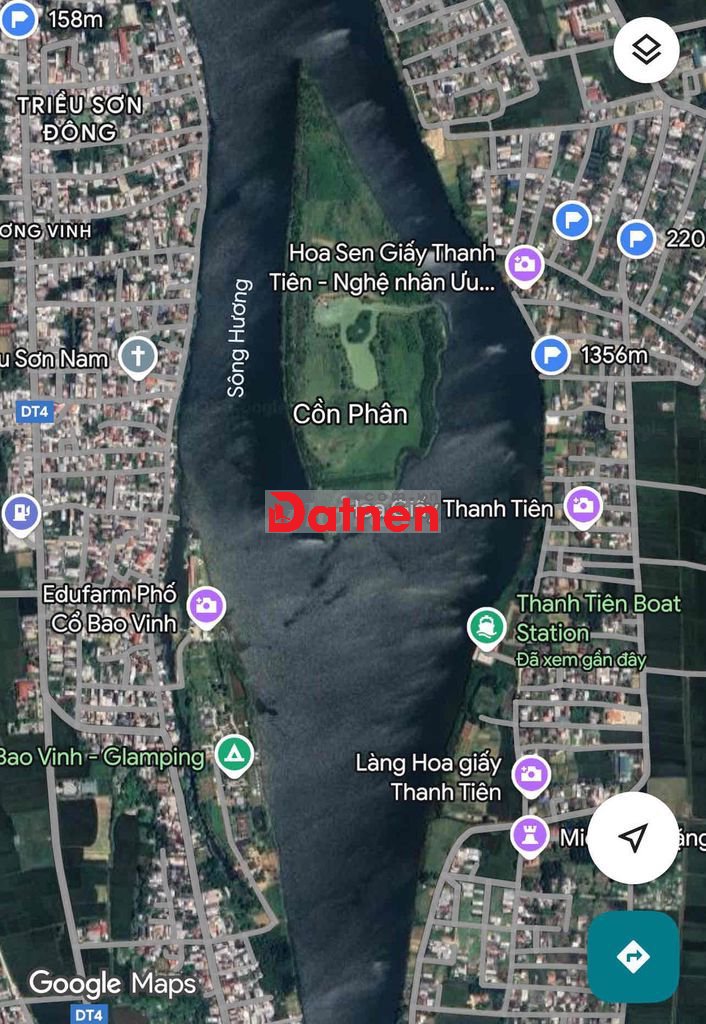This screenshot has width=706, height=1024.
Task: Select the church pin on the map
Action: 138,355
